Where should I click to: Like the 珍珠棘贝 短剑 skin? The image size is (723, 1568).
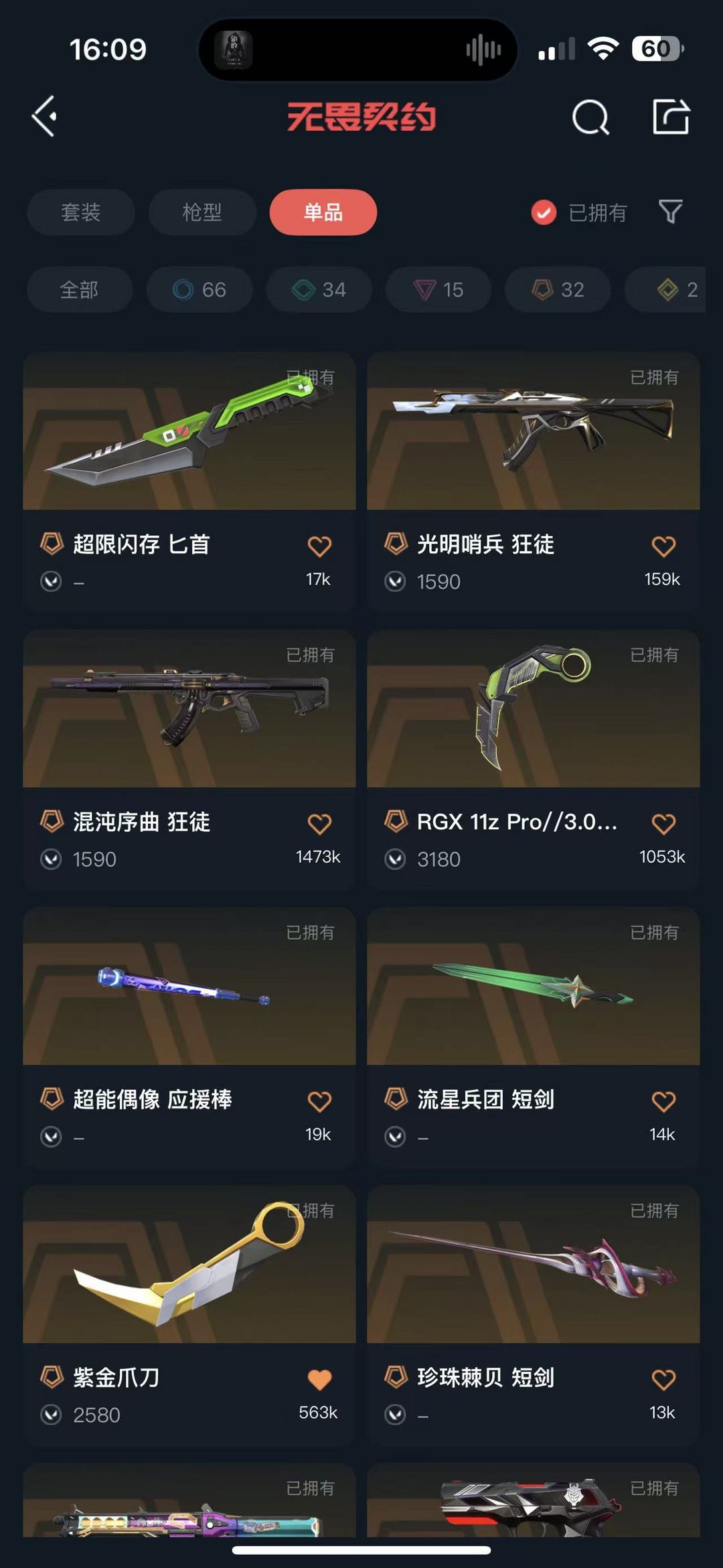(x=663, y=1379)
